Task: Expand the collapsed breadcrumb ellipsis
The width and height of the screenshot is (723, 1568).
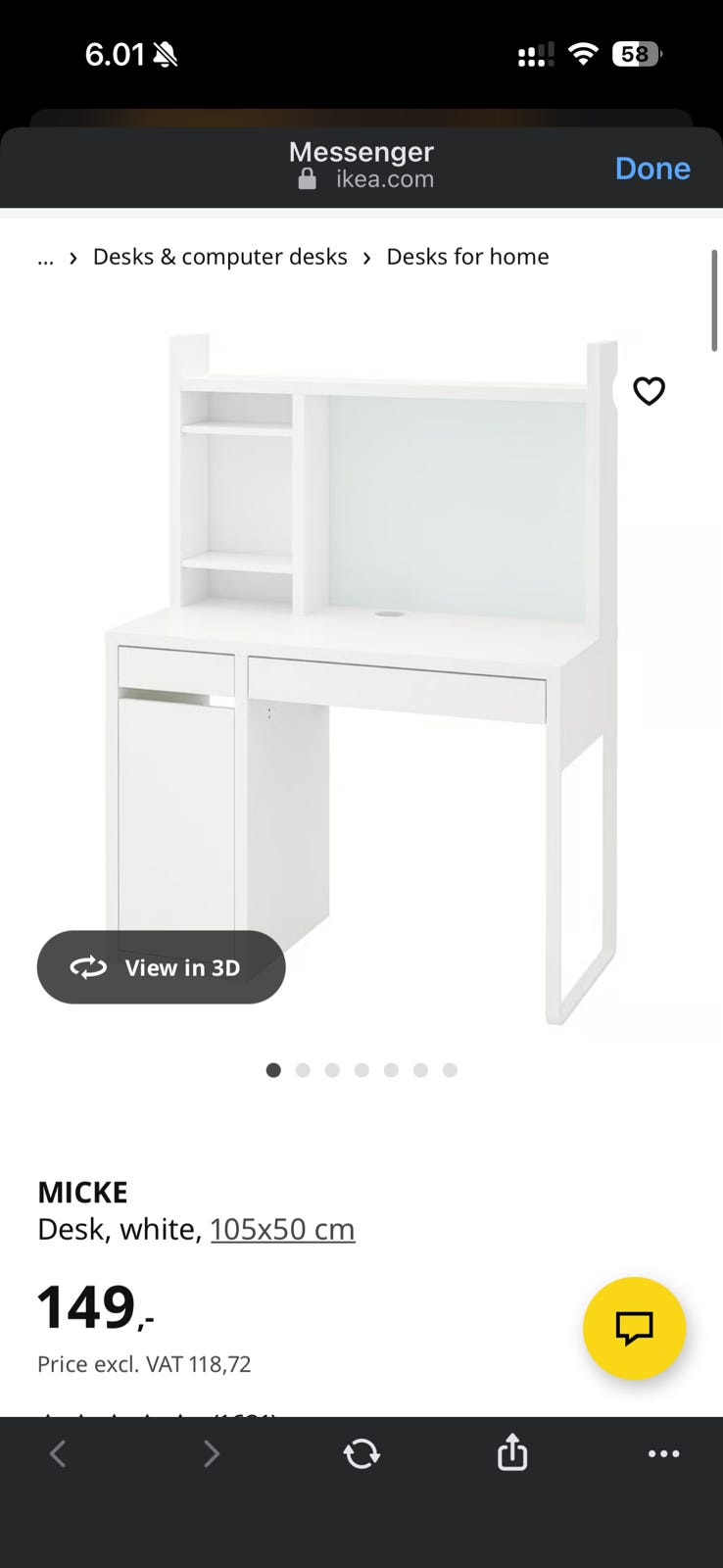Action: click(x=45, y=258)
